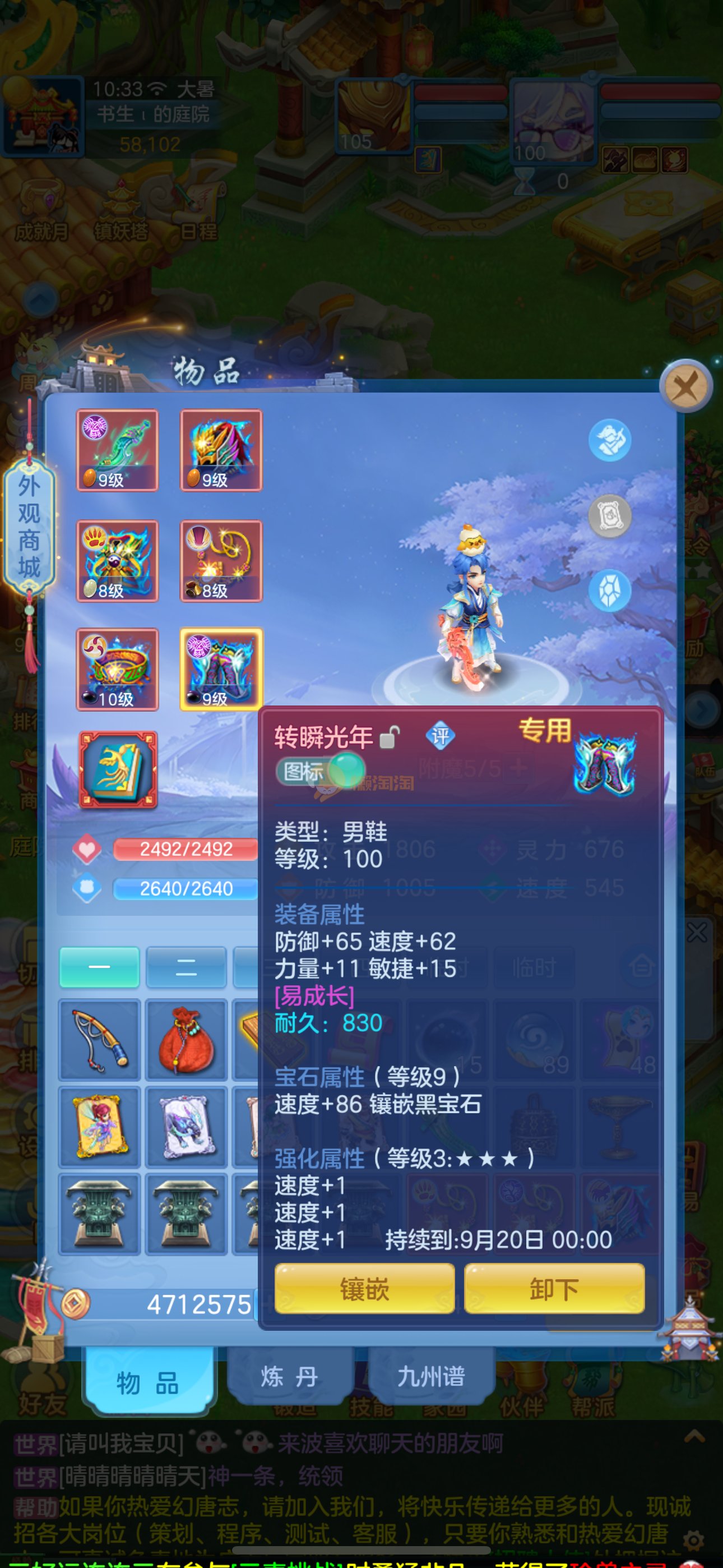723x1568 pixels.
Task: Select the level 9 helmet equipment slot
Action: tap(221, 450)
